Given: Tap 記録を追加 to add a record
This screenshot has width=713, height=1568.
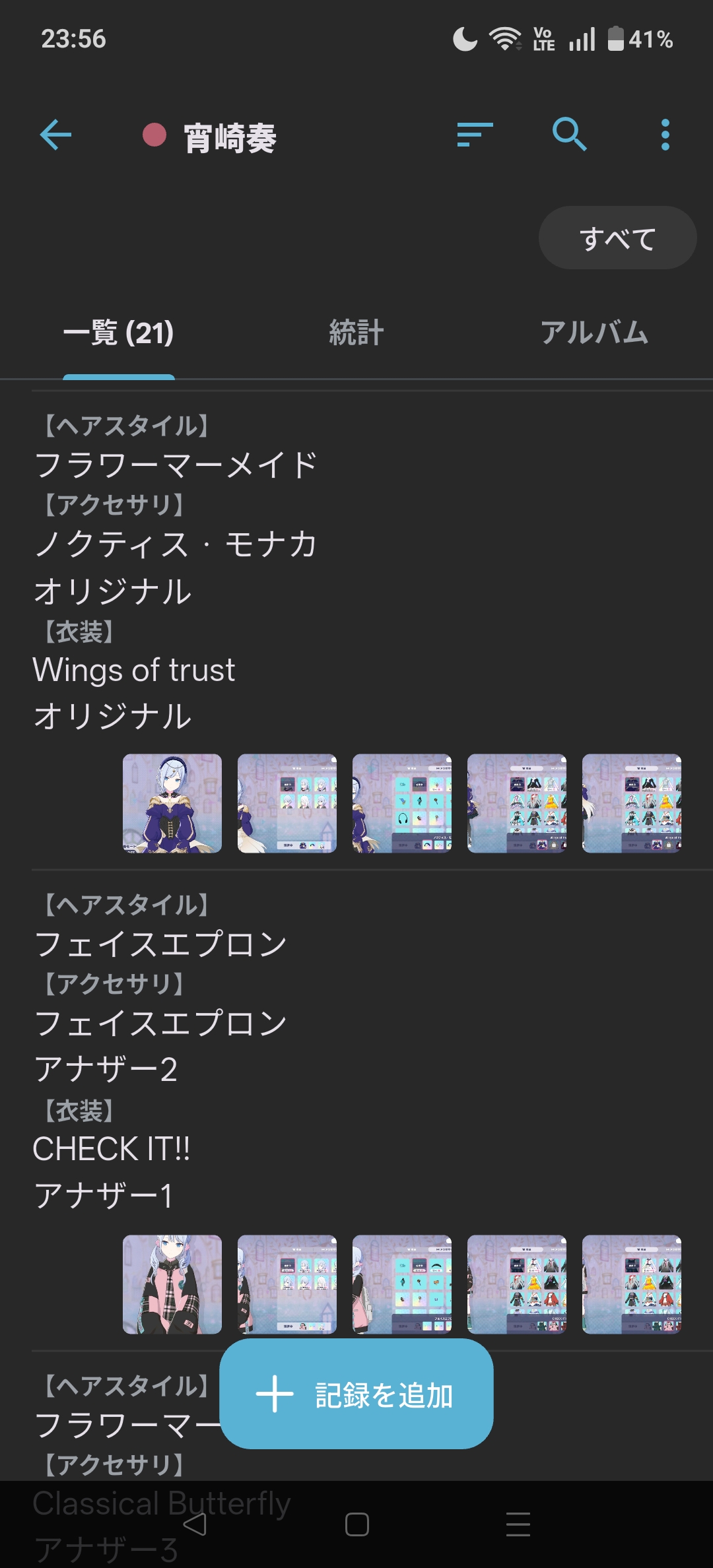Looking at the screenshot, I should coord(356,1394).
